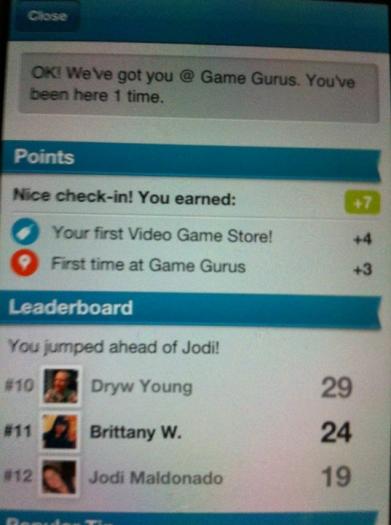
Task: Open Dryw Young's leaderboard row
Action: [192, 386]
